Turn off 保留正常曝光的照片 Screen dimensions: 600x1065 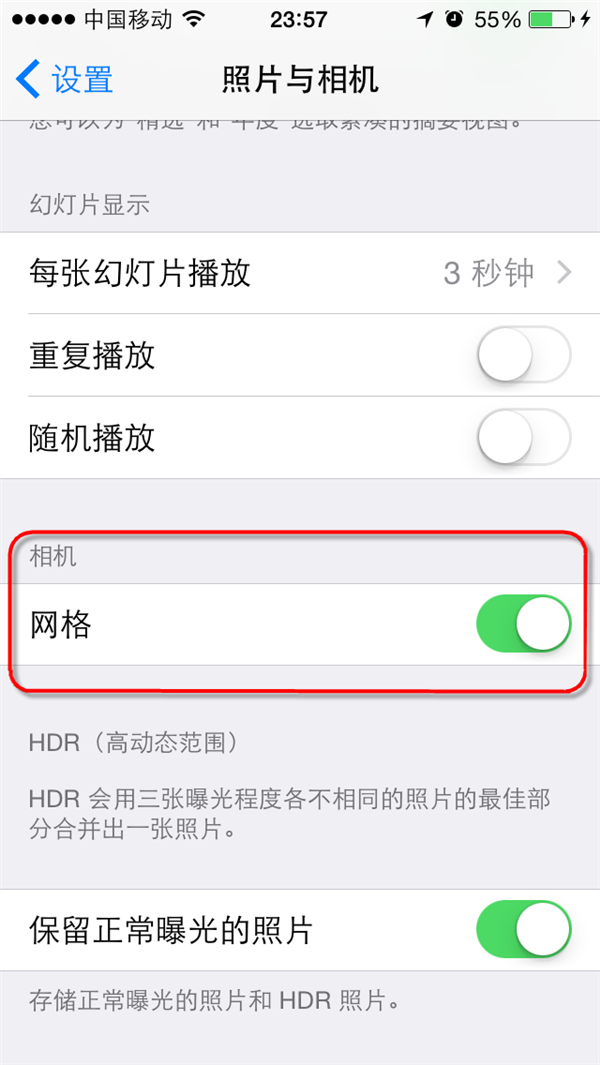(523, 930)
